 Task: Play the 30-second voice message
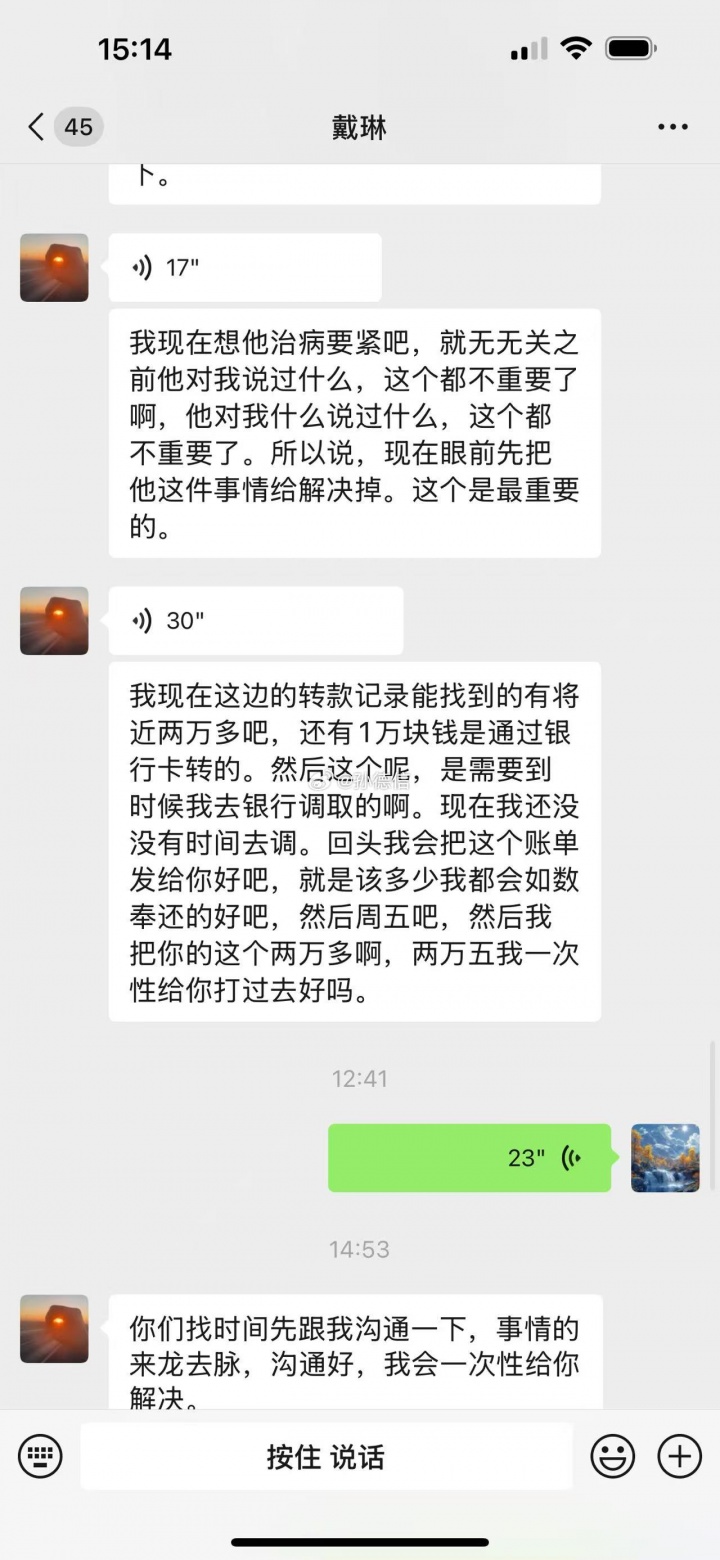pos(255,620)
